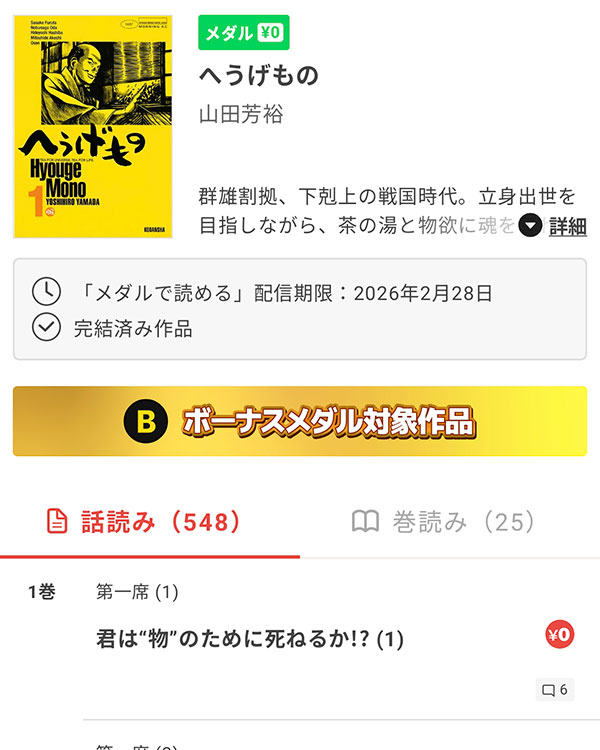Open episode 君は"物"のために死ねるか!? (1)
600x750 pixels.
pos(250,638)
